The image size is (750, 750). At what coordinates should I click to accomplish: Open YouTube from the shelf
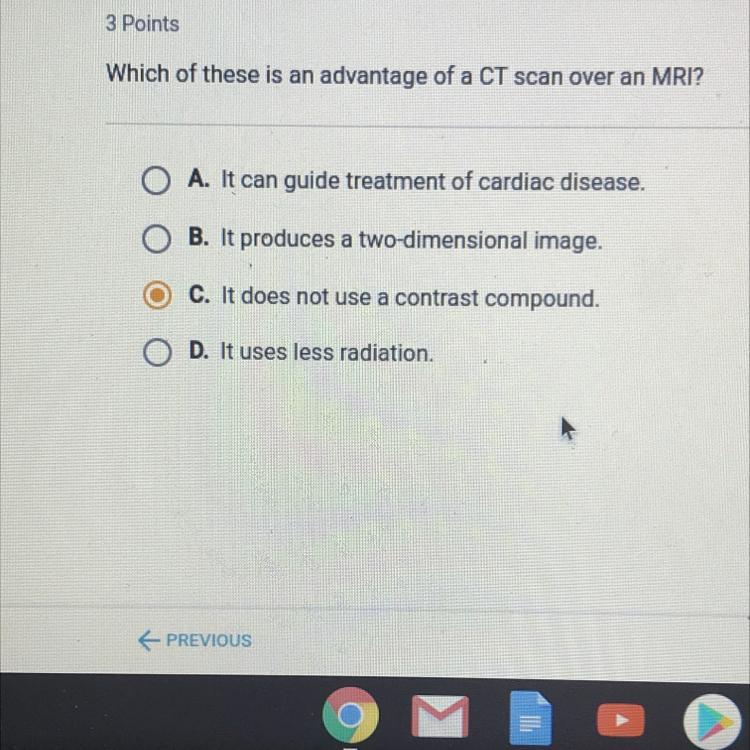622,718
